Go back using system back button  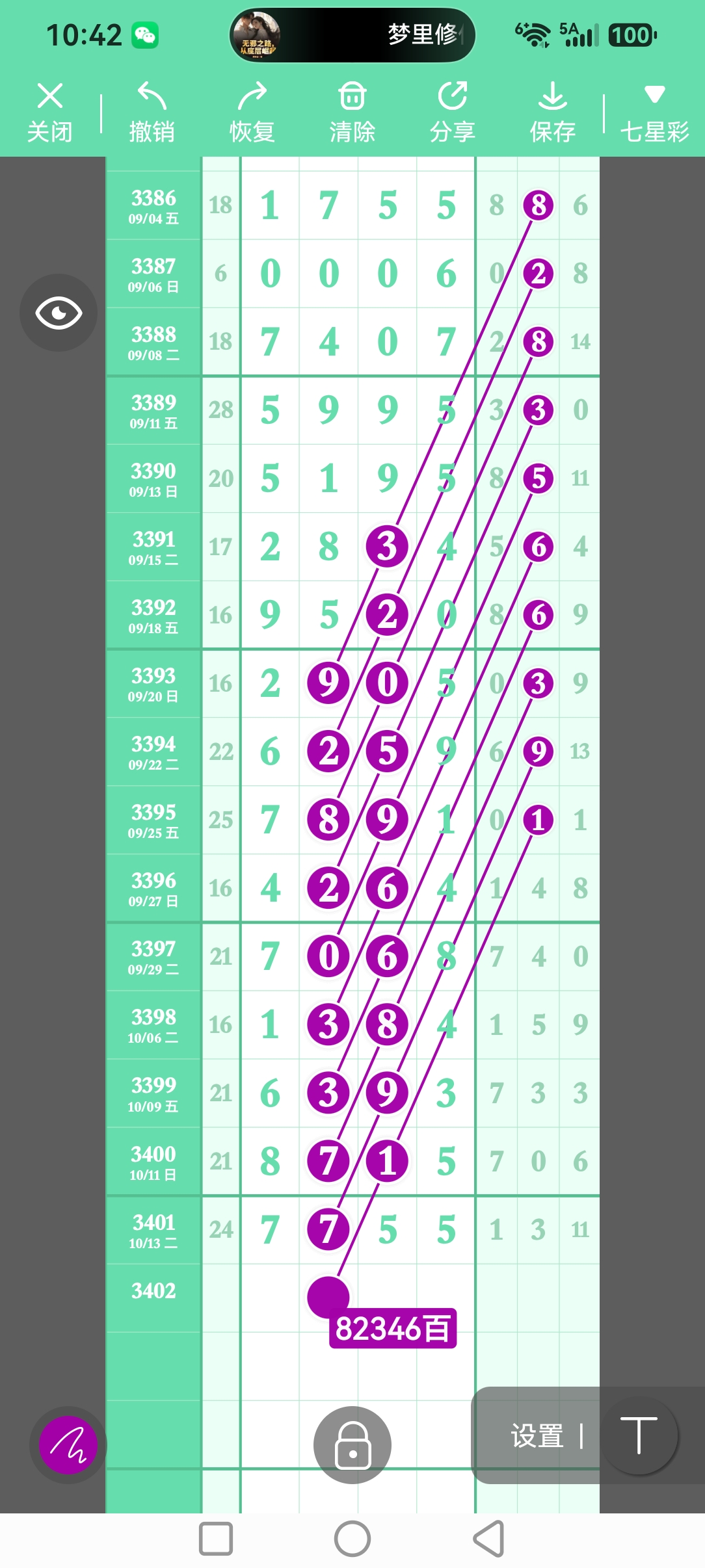click(x=489, y=1539)
